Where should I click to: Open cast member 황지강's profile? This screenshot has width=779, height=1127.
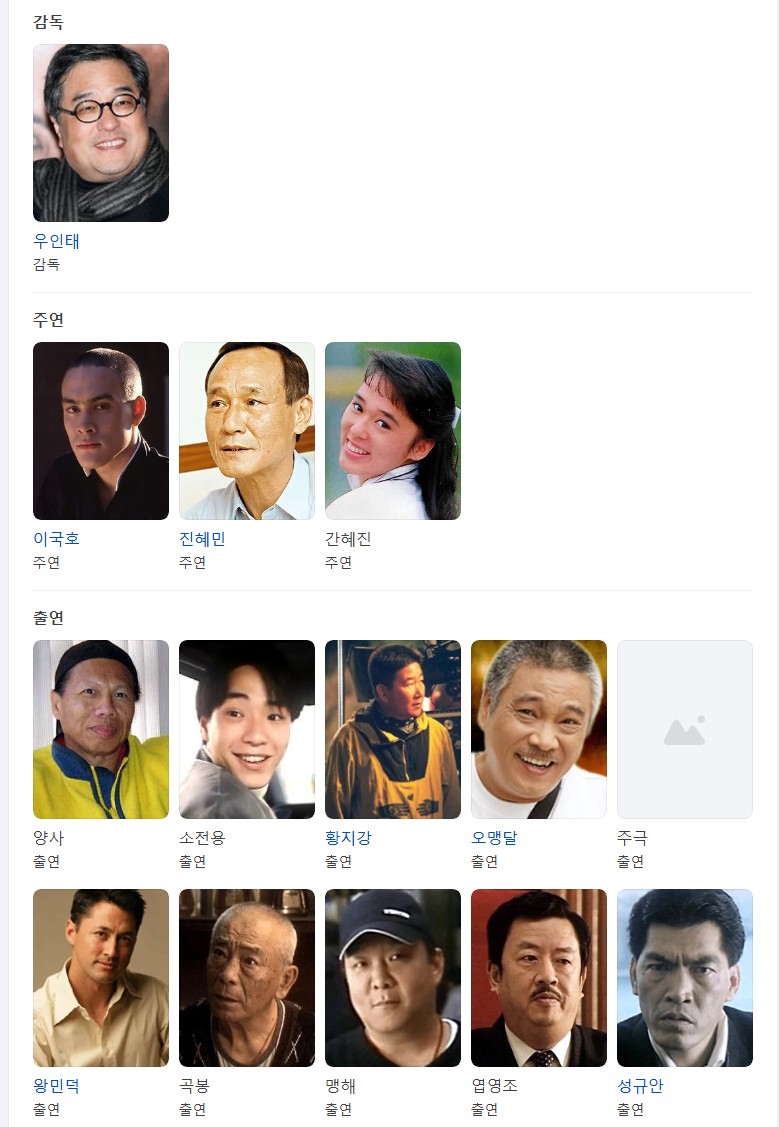(348, 837)
